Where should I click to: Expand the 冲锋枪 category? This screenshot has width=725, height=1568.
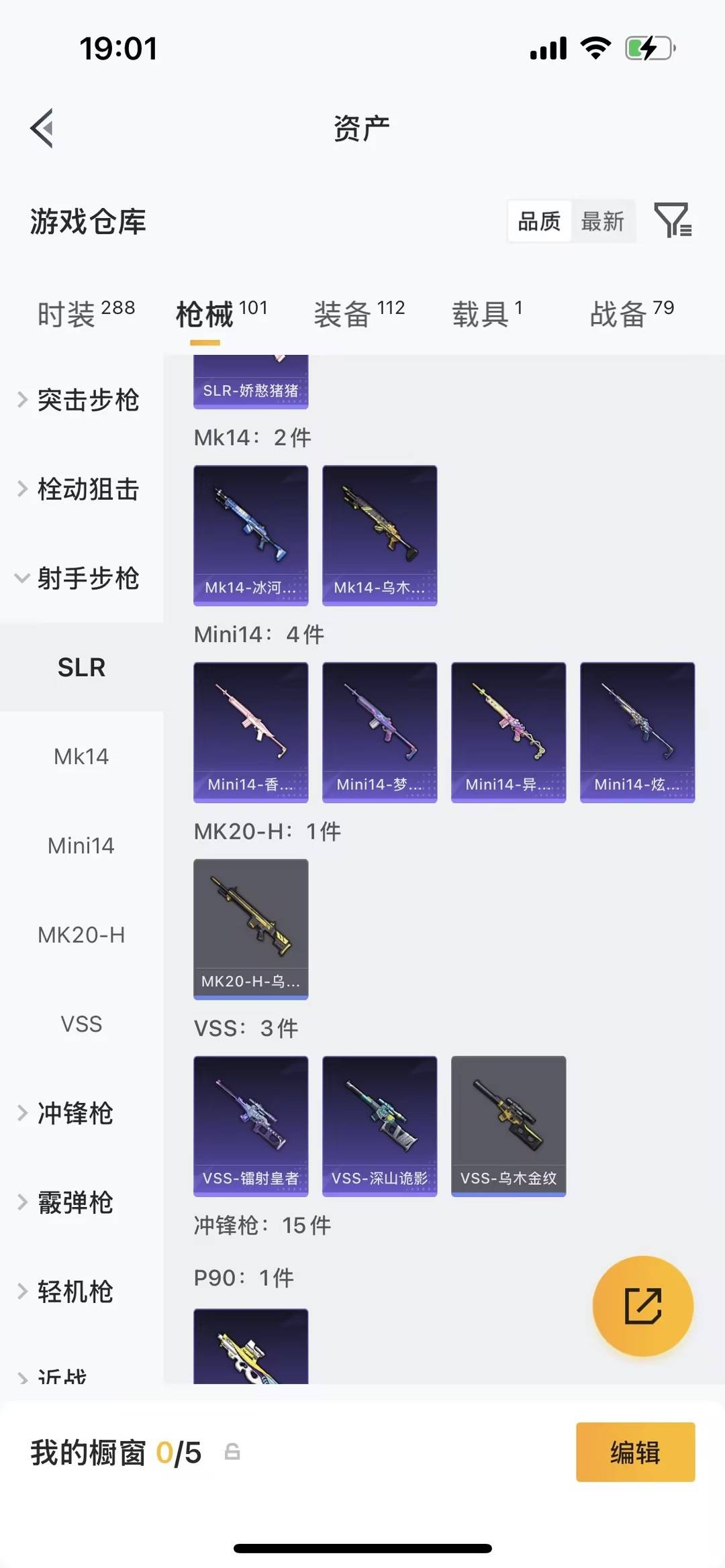click(74, 1113)
